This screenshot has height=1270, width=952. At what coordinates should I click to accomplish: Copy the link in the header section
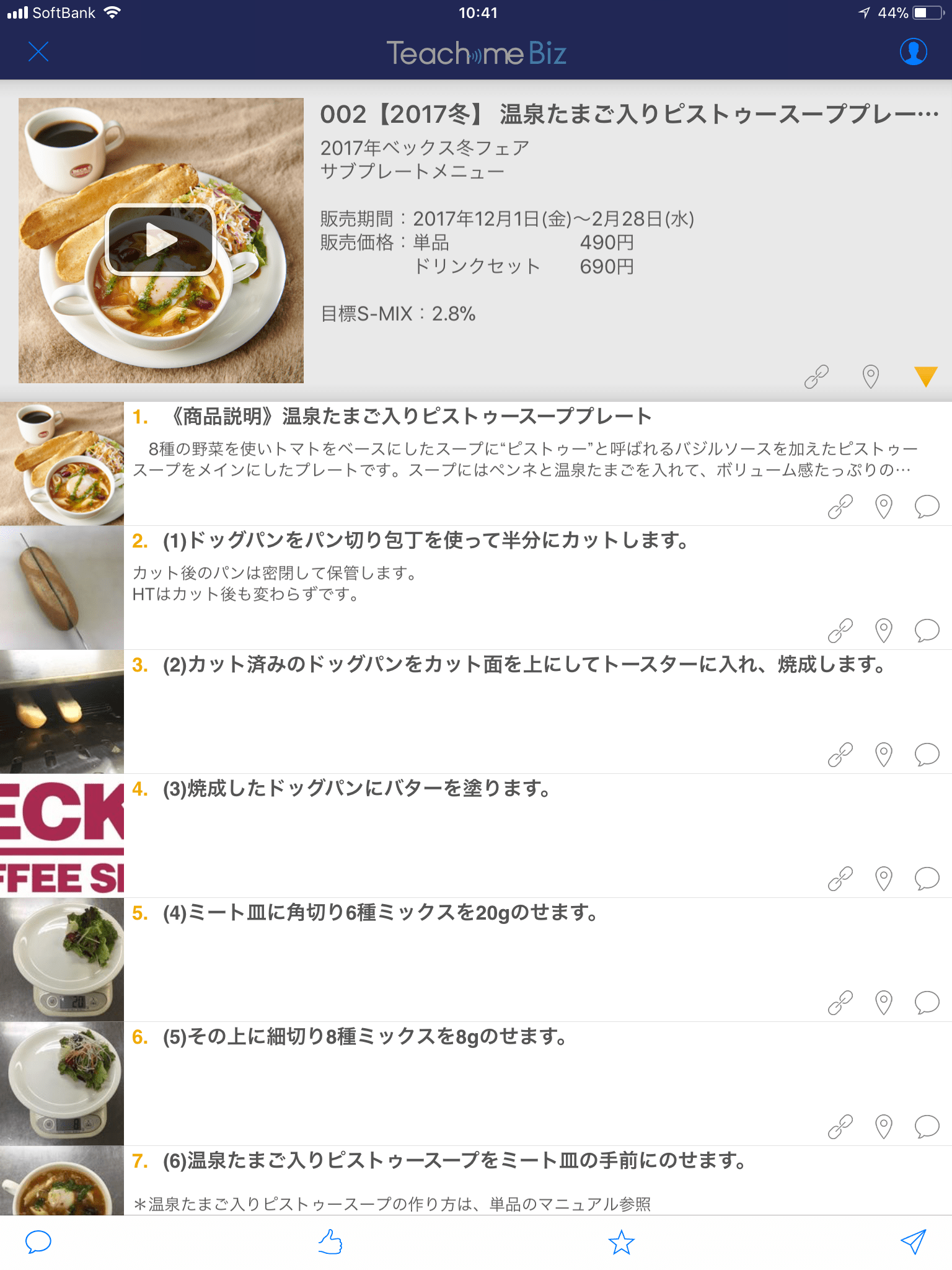(x=816, y=376)
